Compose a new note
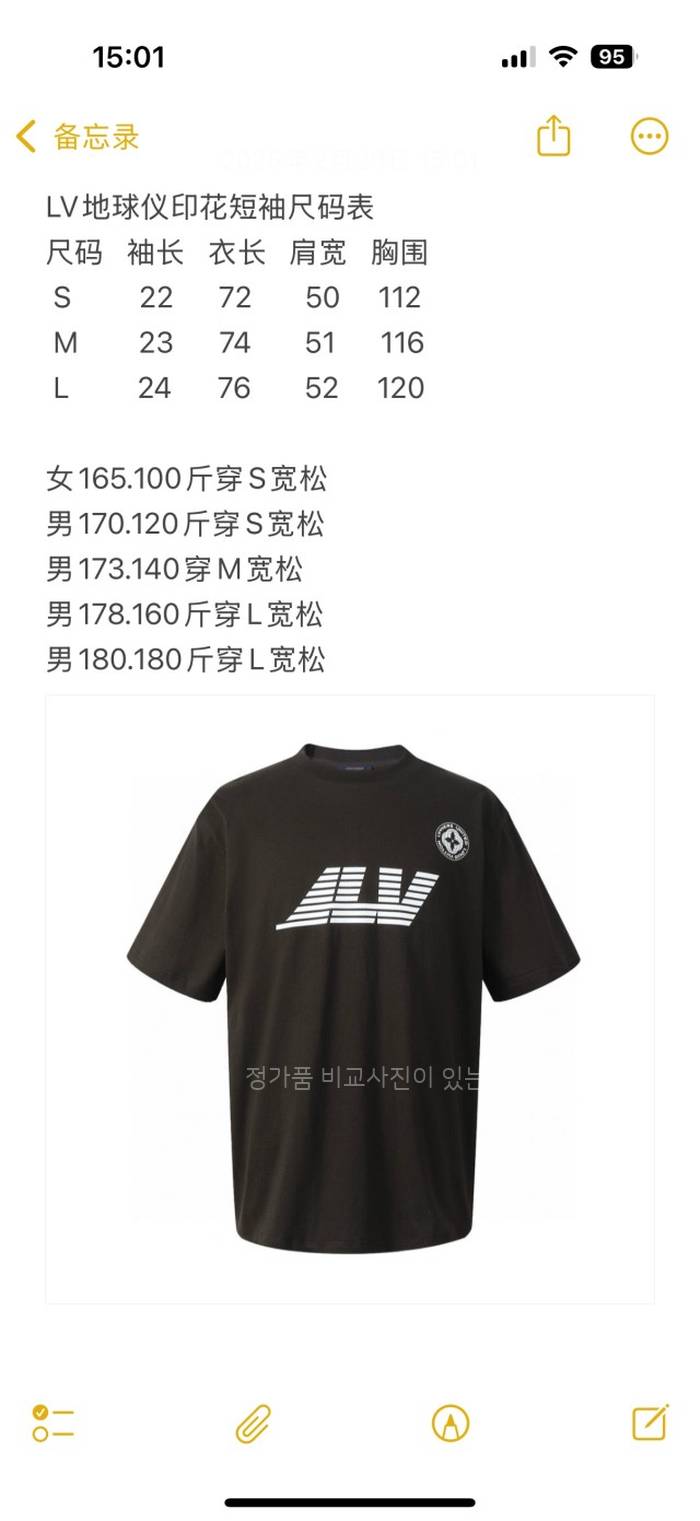 (x=650, y=1421)
